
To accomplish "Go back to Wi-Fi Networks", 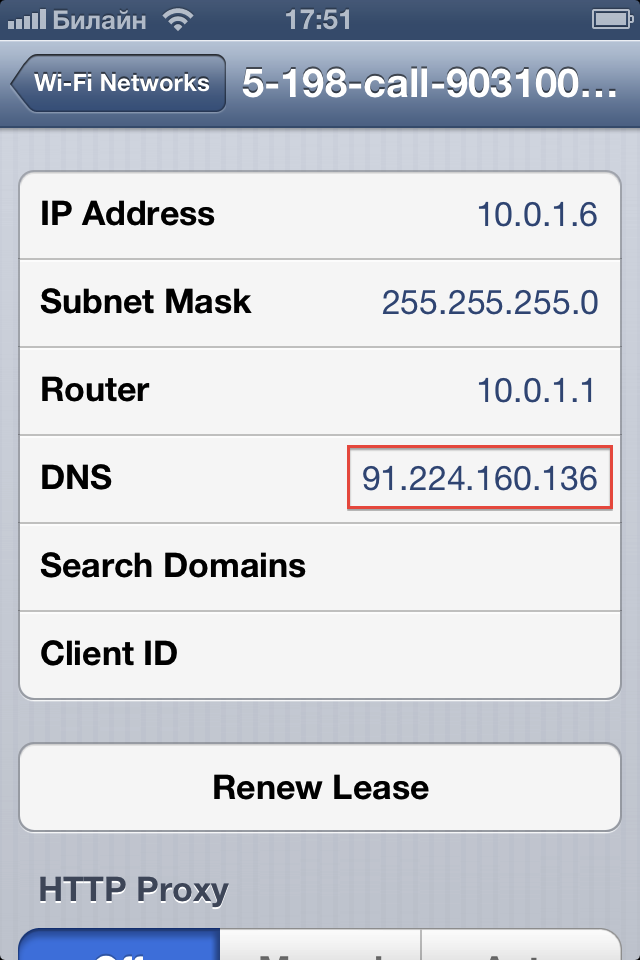I will (x=118, y=83).
